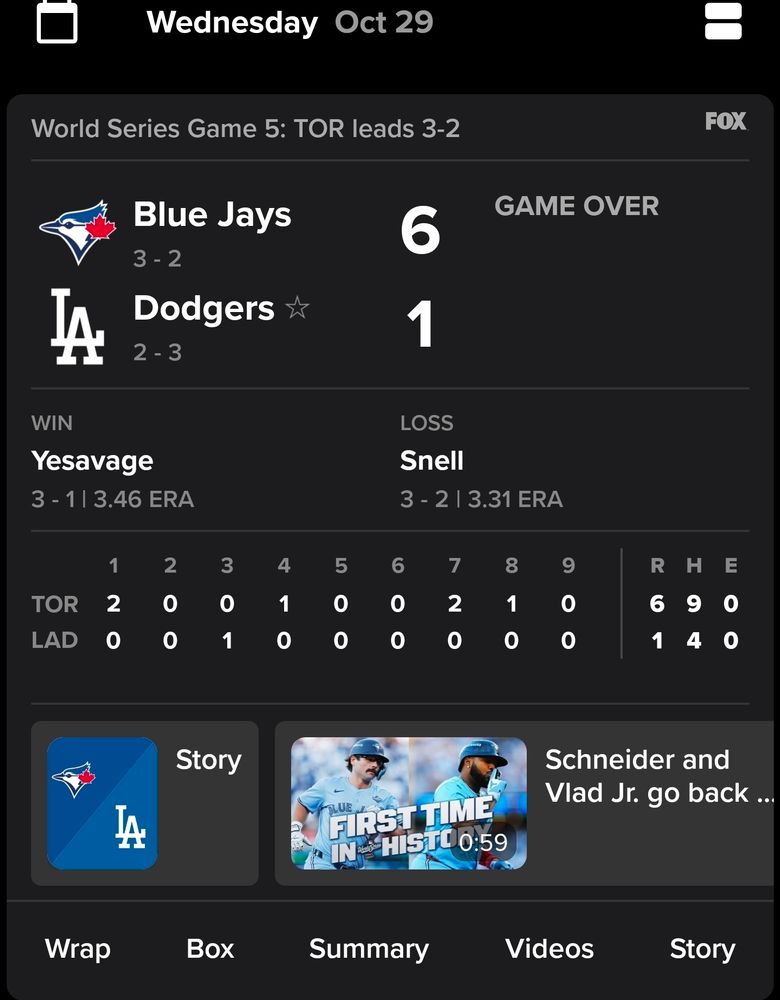
Task: Switch the scoreboard layout view
Action: coord(723,21)
